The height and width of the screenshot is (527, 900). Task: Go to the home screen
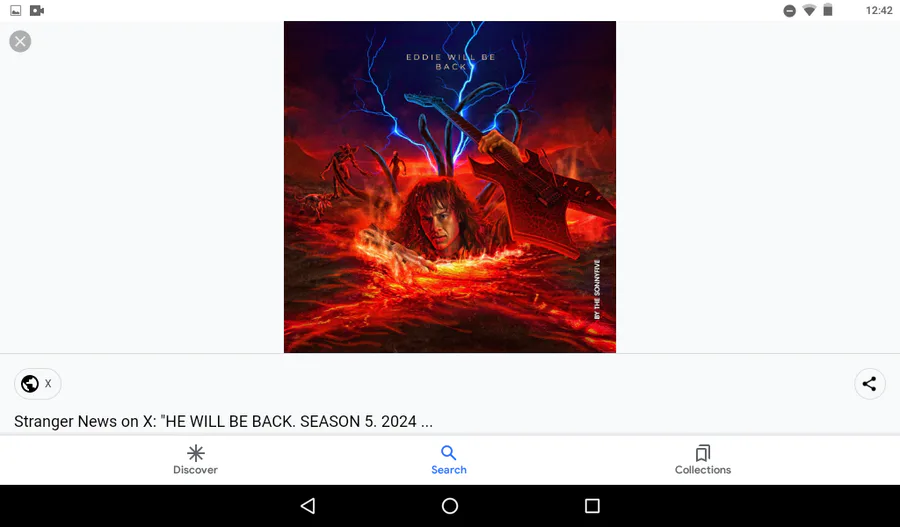450,506
